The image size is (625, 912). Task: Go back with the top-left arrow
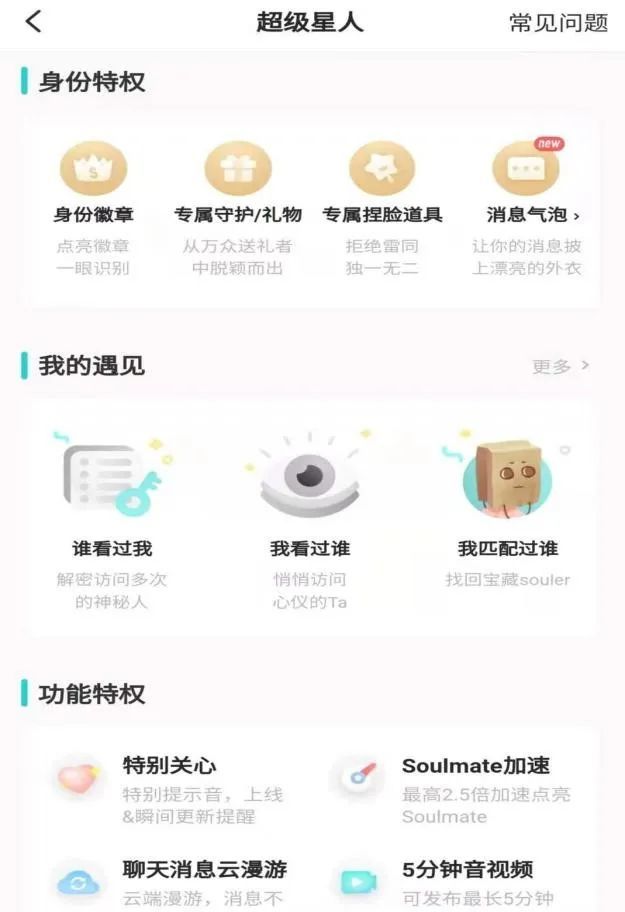click(34, 22)
